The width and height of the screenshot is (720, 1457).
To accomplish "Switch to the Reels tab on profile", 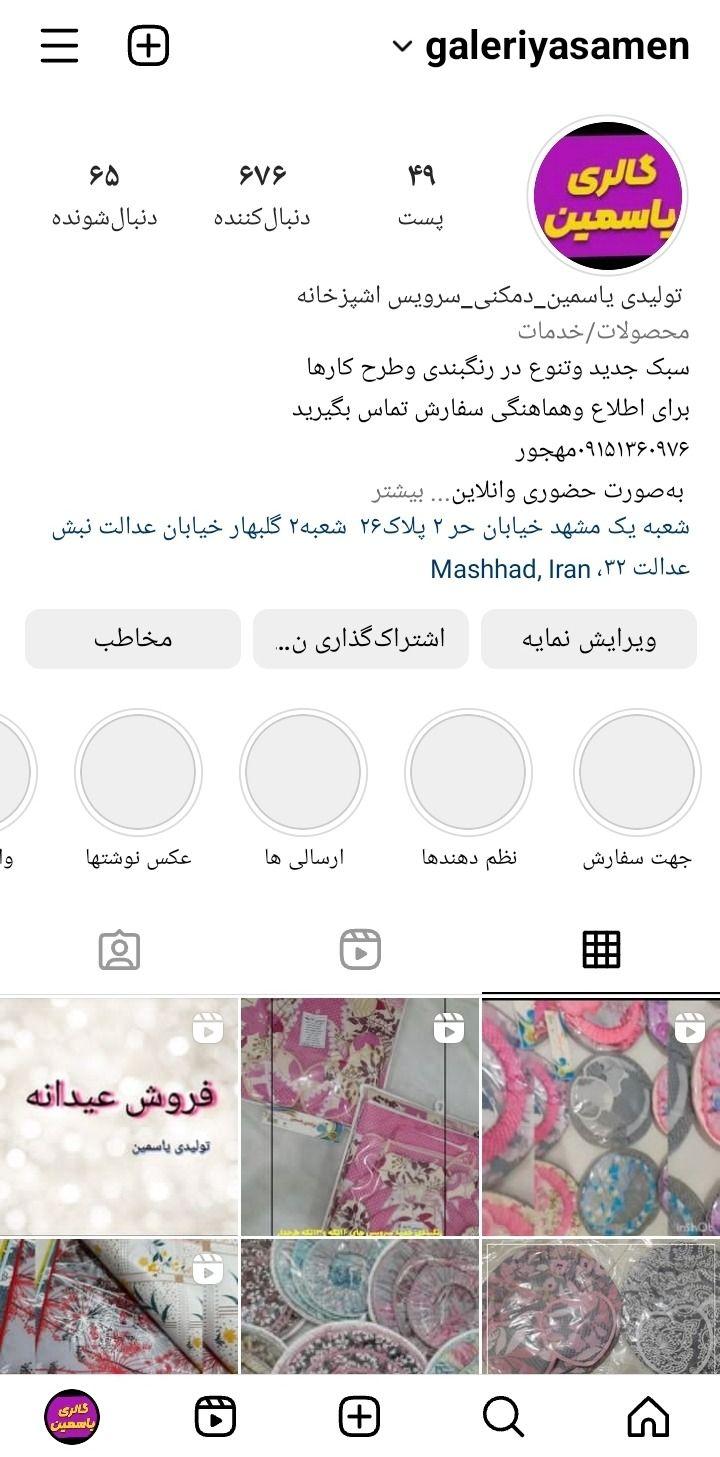I will pyautogui.click(x=360, y=949).
